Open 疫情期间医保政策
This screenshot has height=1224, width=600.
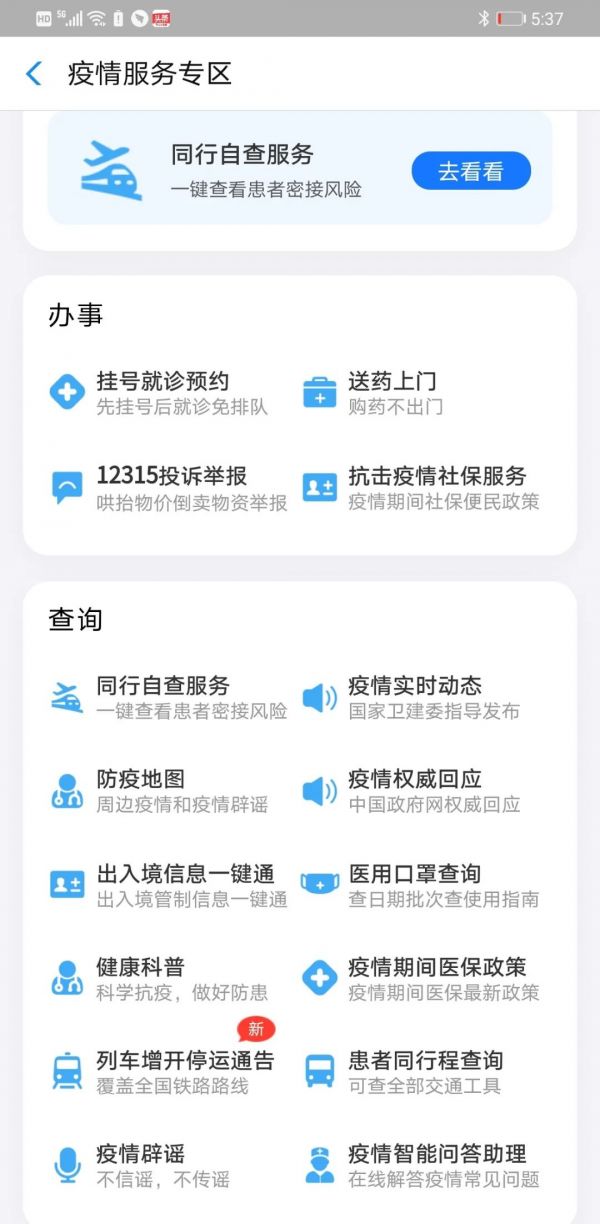click(x=421, y=978)
